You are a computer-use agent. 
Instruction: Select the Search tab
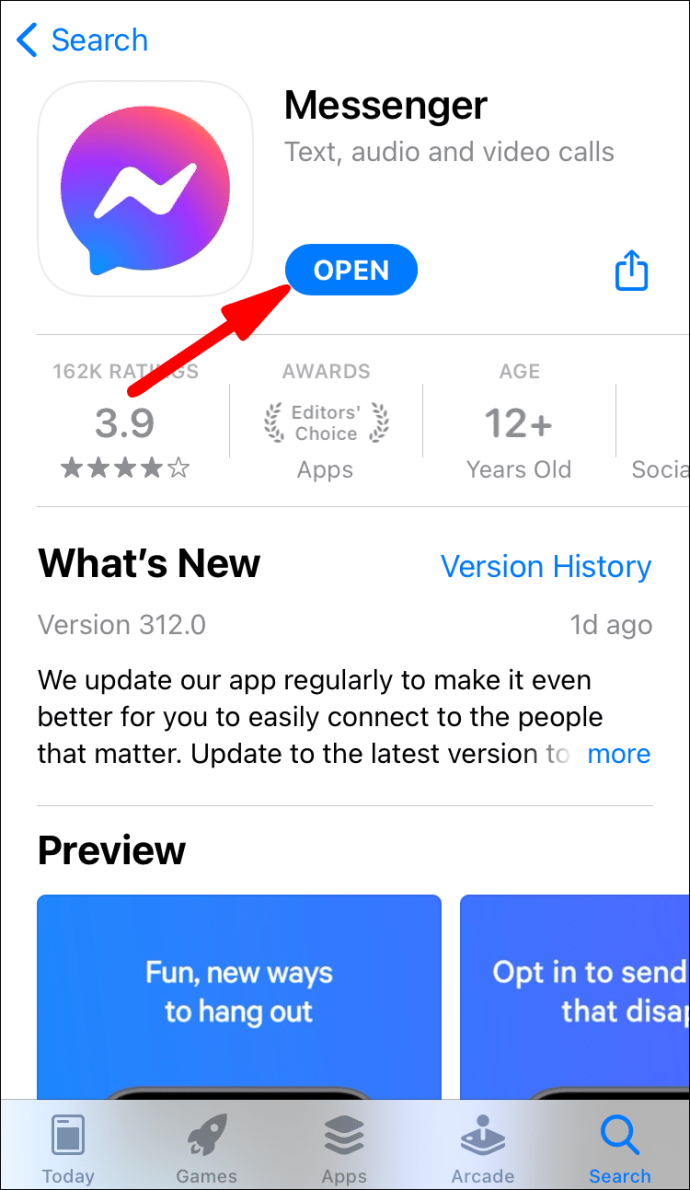click(620, 1150)
